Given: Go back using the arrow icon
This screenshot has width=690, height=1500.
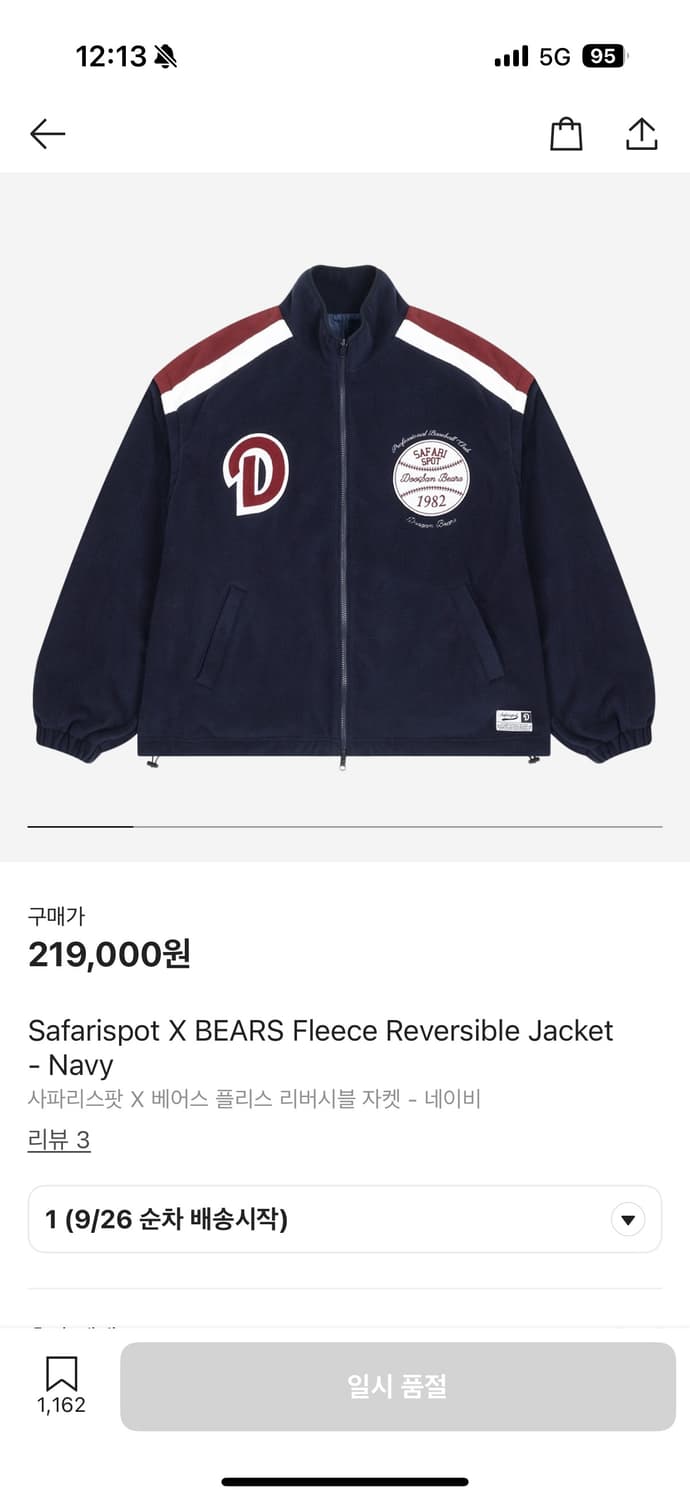Looking at the screenshot, I should tap(47, 134).
